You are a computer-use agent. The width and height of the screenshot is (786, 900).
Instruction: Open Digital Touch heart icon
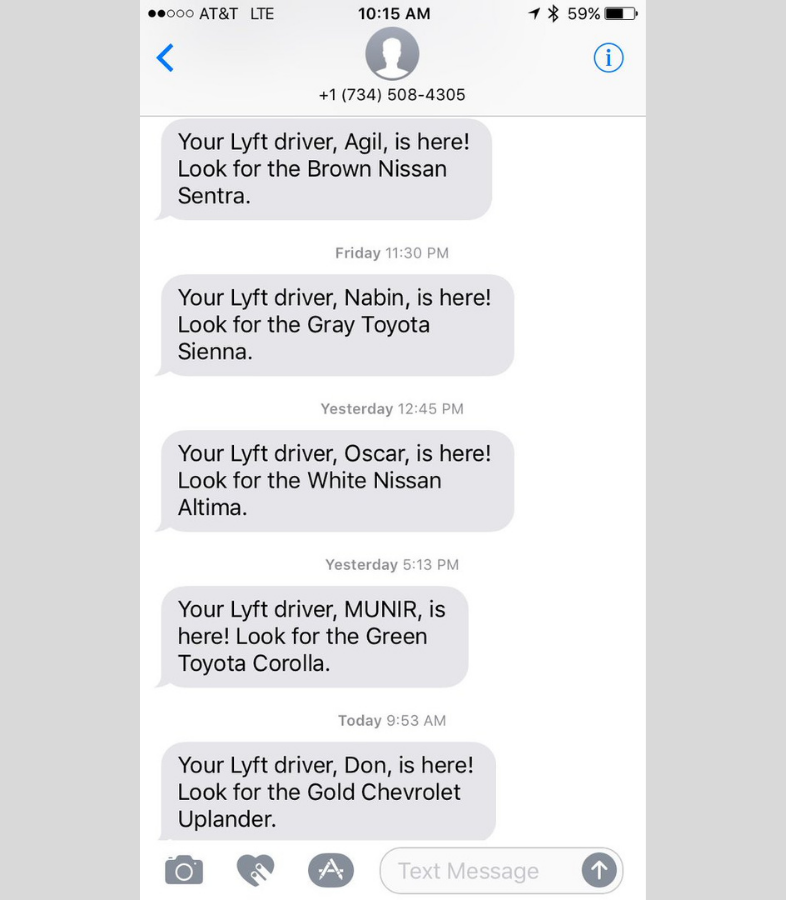click(256, 870)
